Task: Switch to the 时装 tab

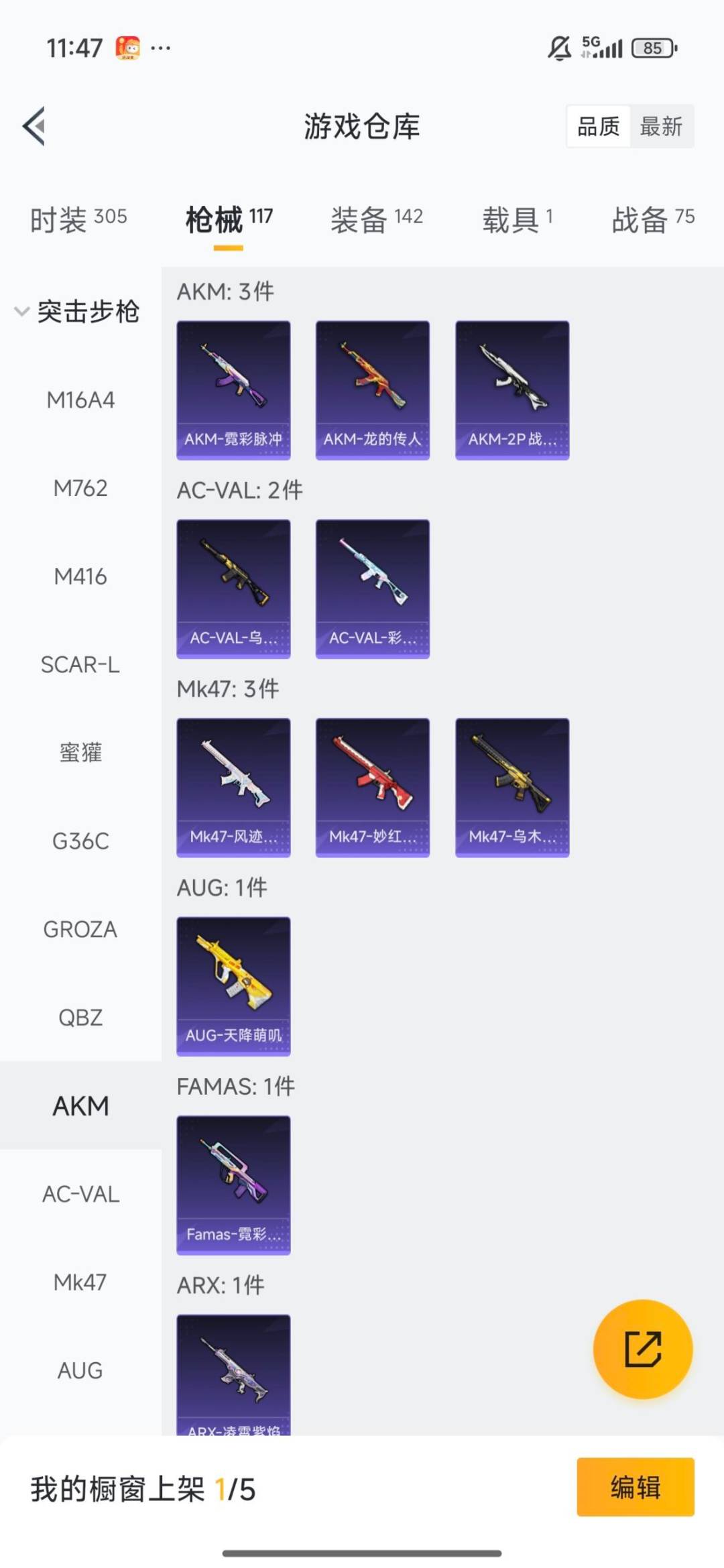Action: coord(78,219)
